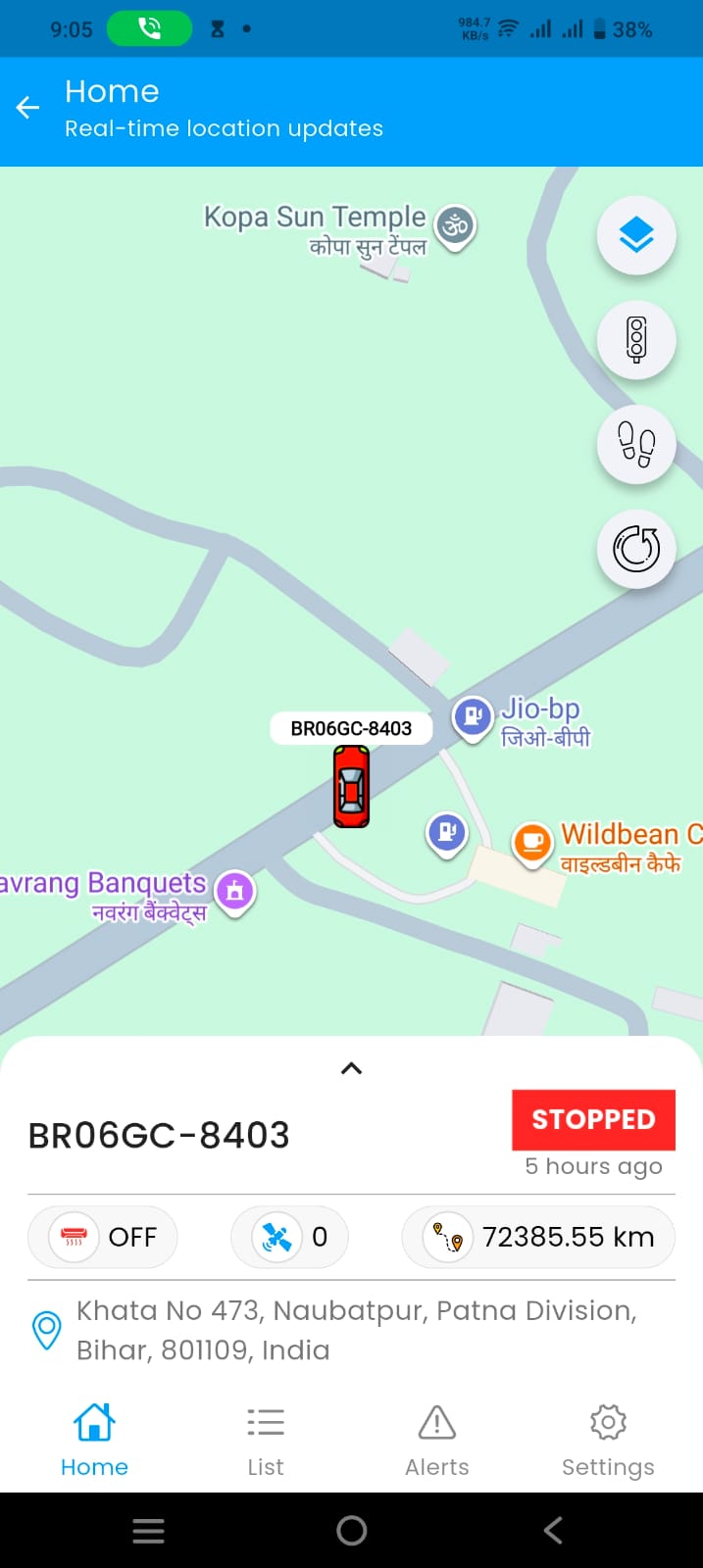Tap the circular replay arrow button
Viewport: 703px width, 1568px height.
[x=636, y=549]
